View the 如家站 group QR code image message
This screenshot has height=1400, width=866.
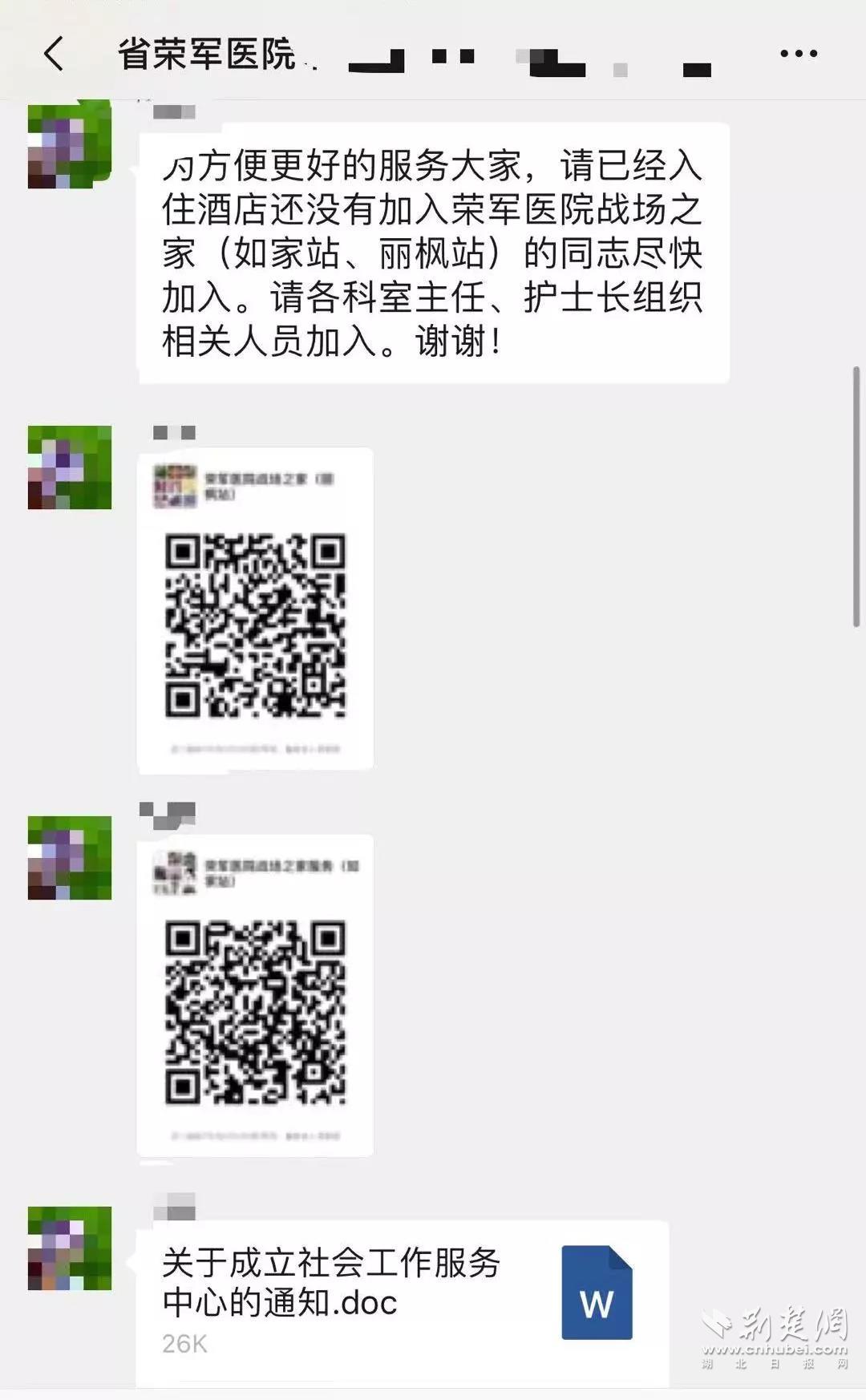click(x=255, y=995)
